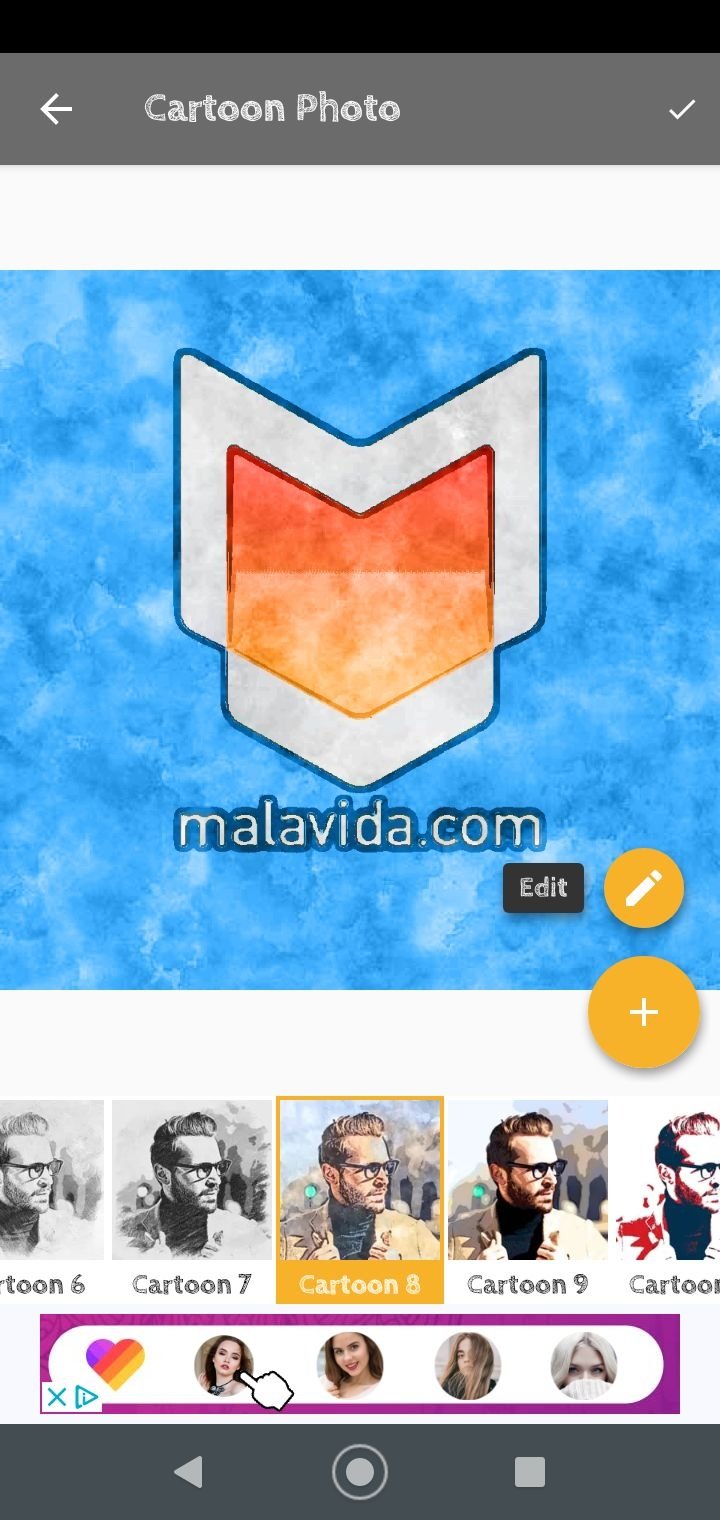This screenshot has height=1520, width=720.
Task: Go back using the top arrow
Action: 56,109
